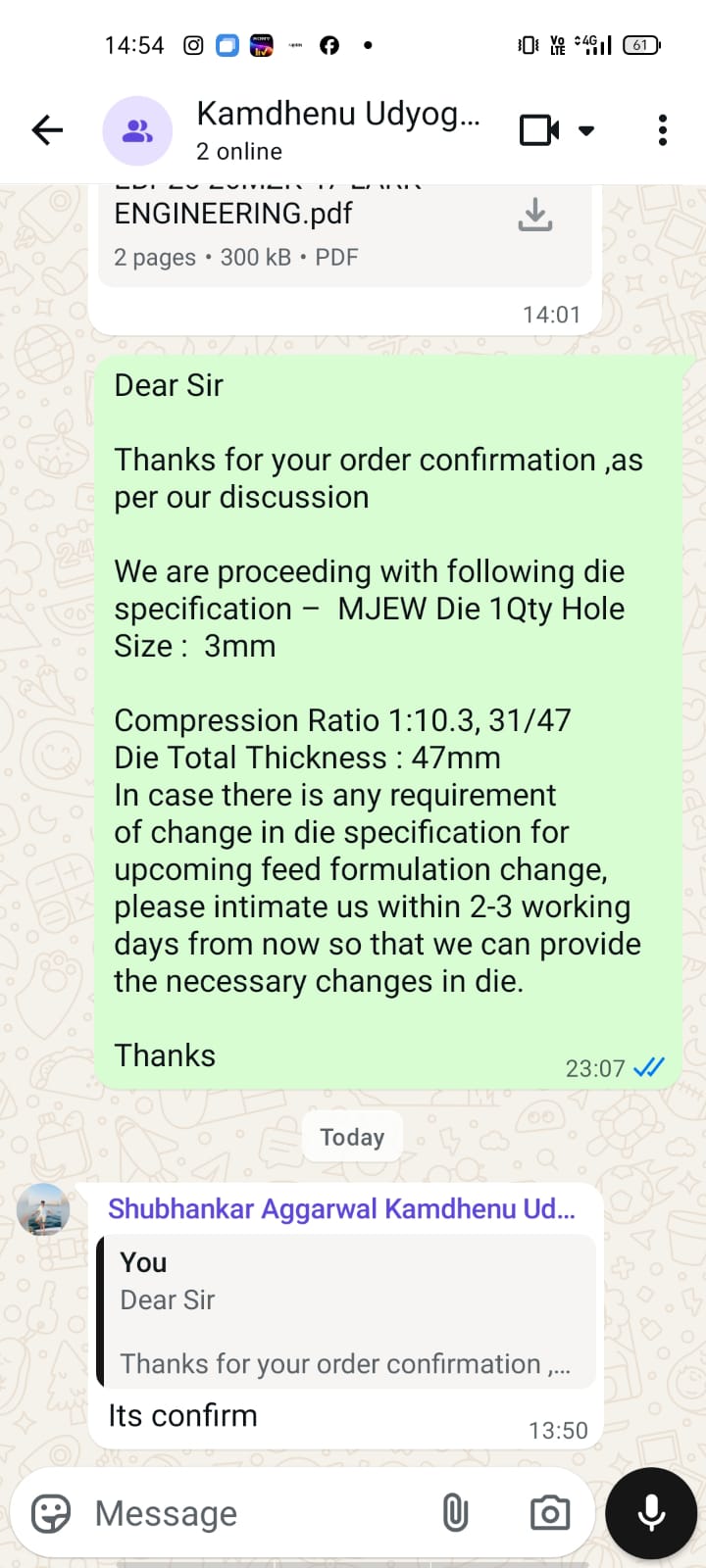Viewport: 706px width, 1568px height.
Task: Focus the Message text field
Action: pyautogui.click(x=255, y=1513)
